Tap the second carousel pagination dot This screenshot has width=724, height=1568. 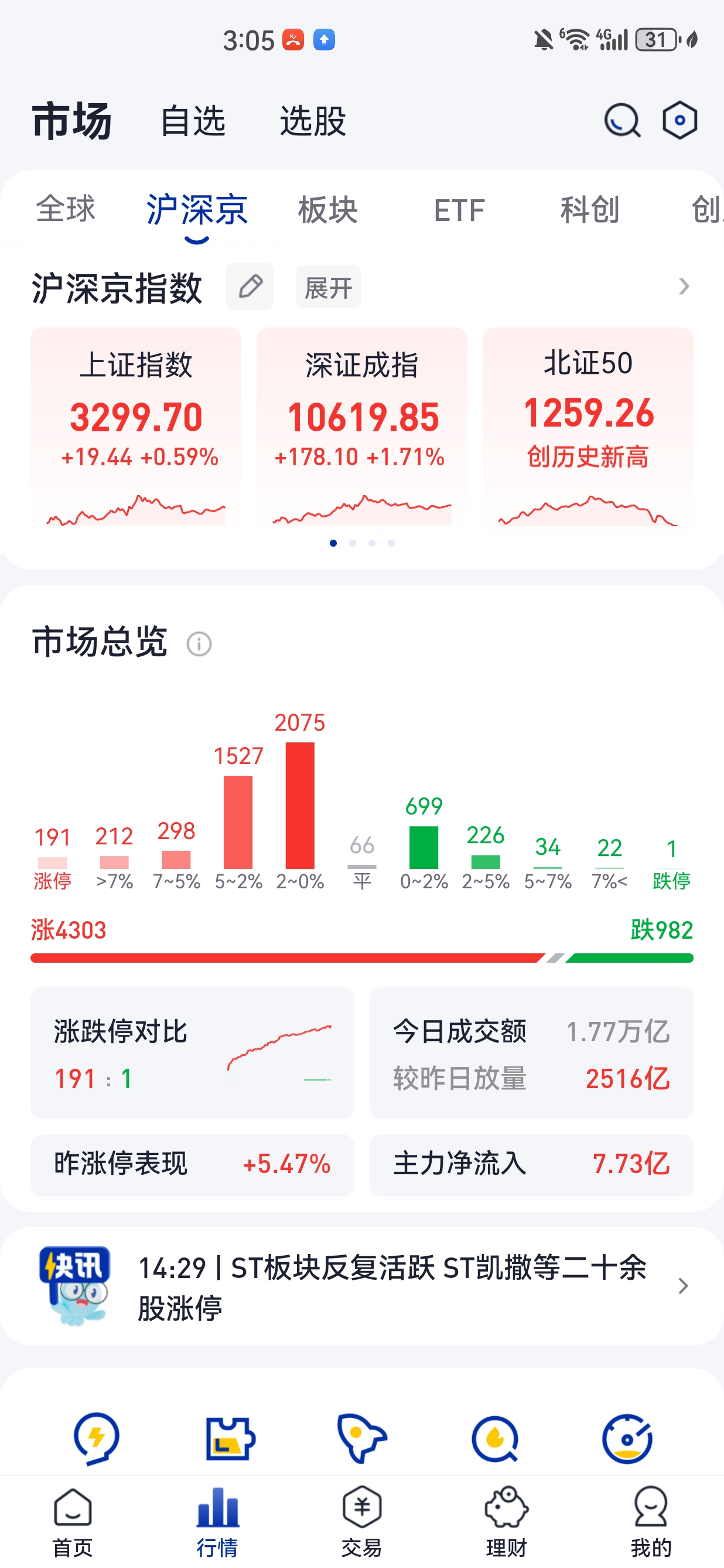pos(353,543)
